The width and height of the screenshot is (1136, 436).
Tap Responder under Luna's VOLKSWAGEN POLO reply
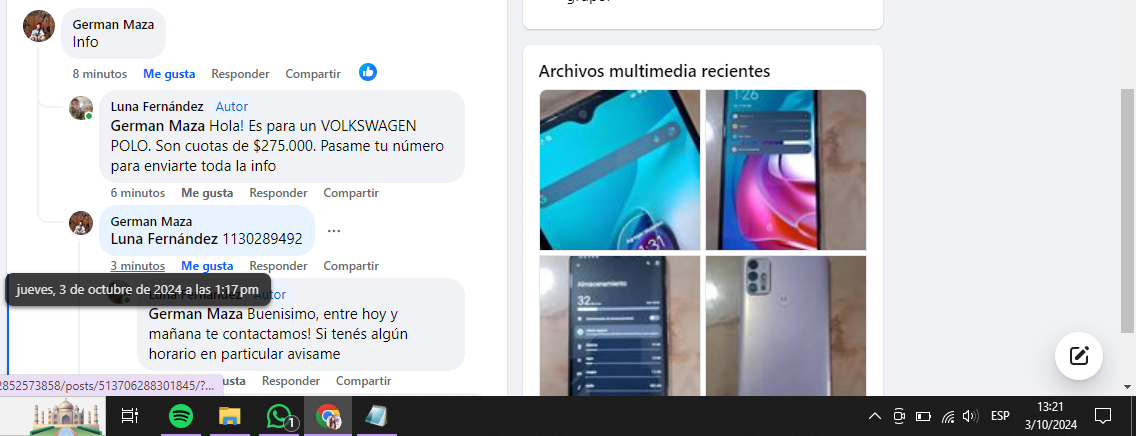[x=278, y=192]
